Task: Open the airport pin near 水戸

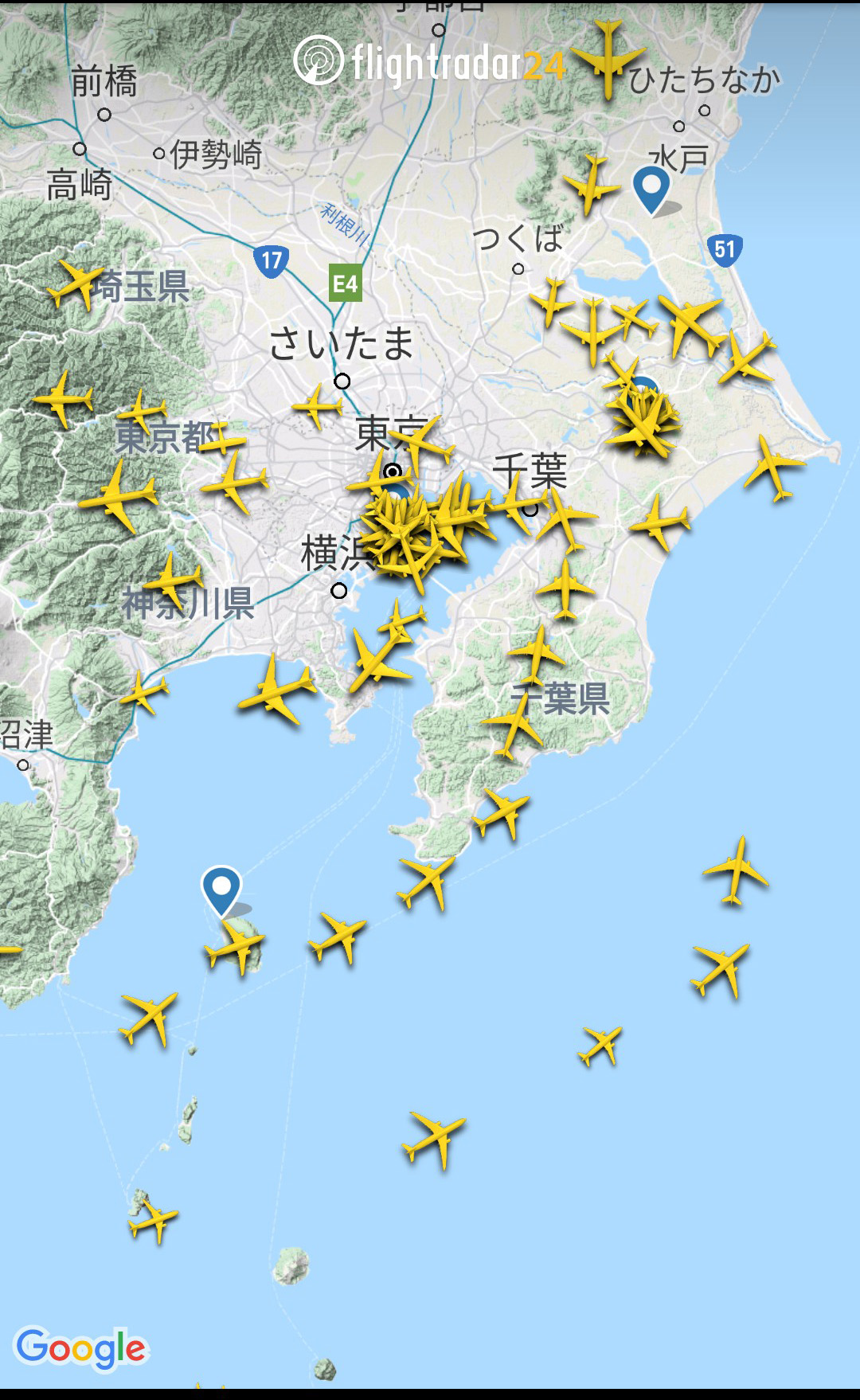Action: [x=651, y=187]
